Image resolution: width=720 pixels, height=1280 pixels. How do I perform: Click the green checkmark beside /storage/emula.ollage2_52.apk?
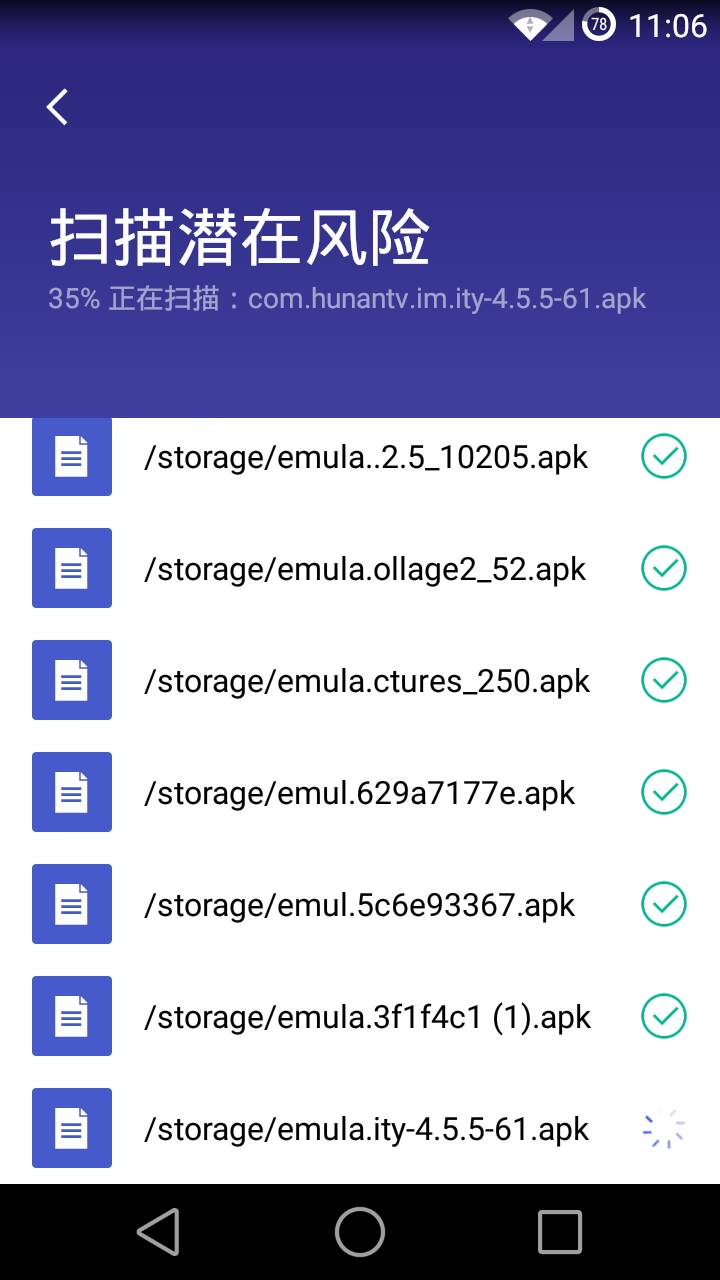coord(663,568)
